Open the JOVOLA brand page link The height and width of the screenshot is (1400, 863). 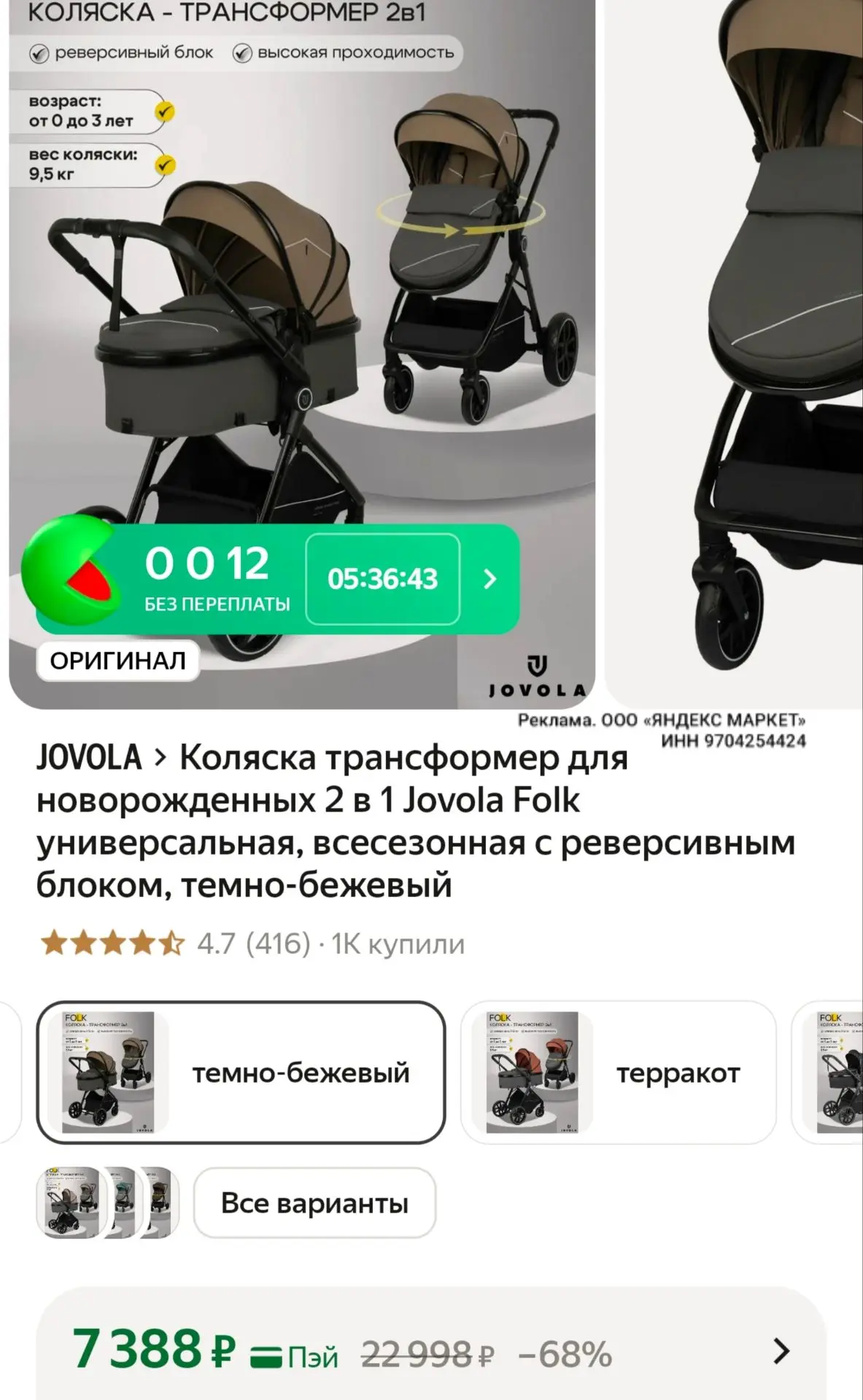pos(89,758)
